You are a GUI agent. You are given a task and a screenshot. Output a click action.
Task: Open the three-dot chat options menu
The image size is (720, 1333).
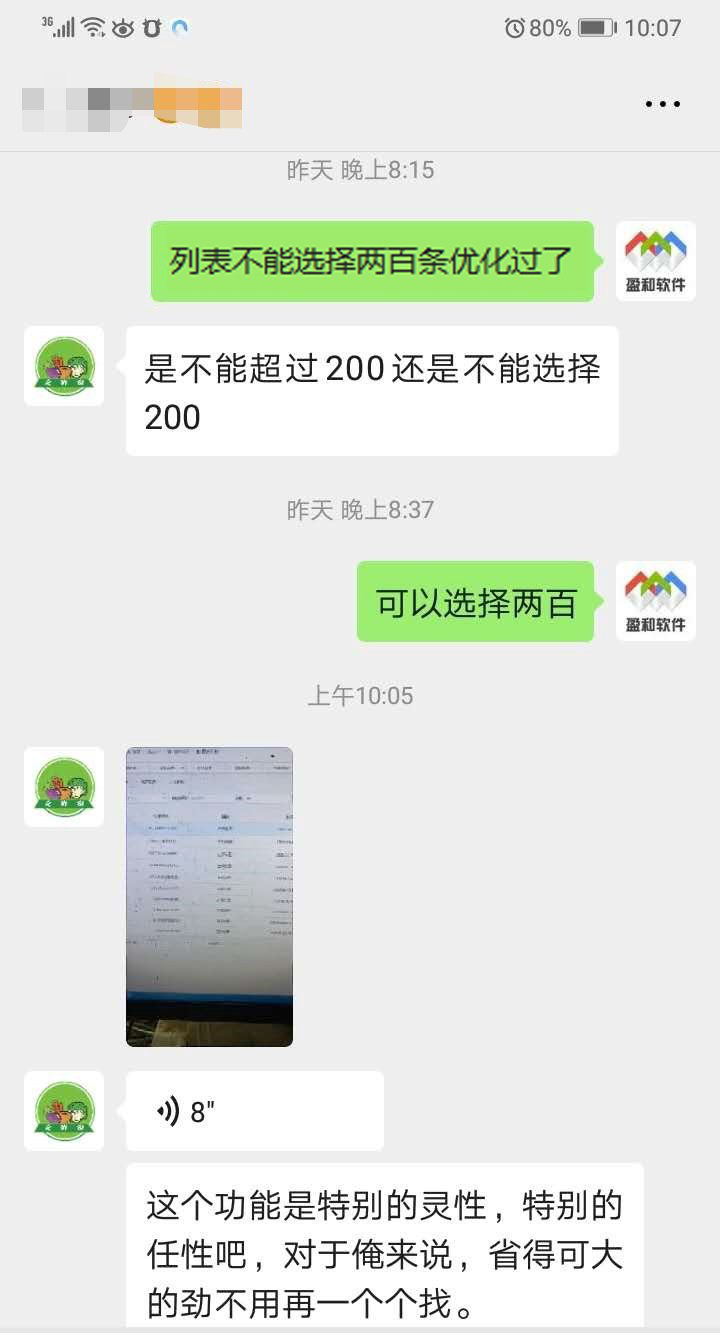[x=662, y=104]
